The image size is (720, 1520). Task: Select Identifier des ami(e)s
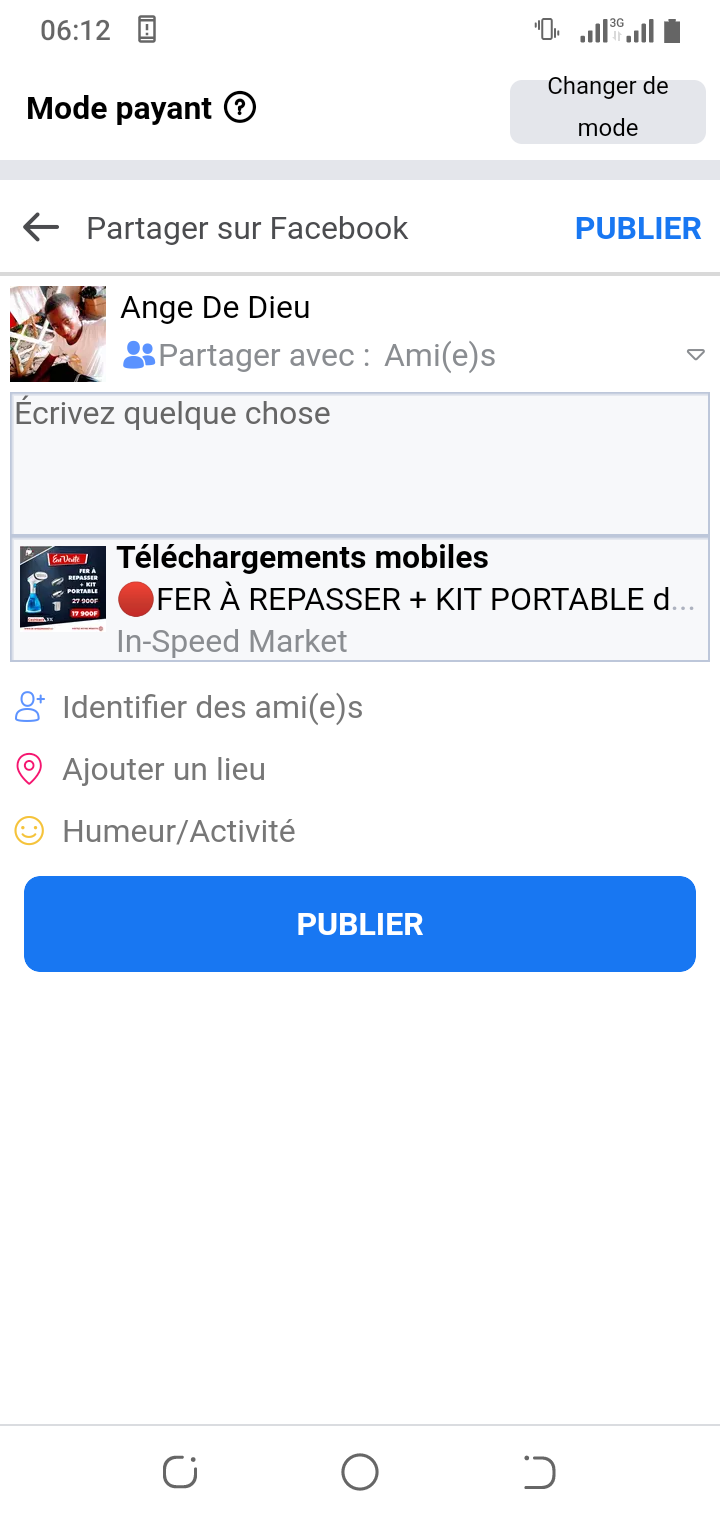(x=212, y=708)
